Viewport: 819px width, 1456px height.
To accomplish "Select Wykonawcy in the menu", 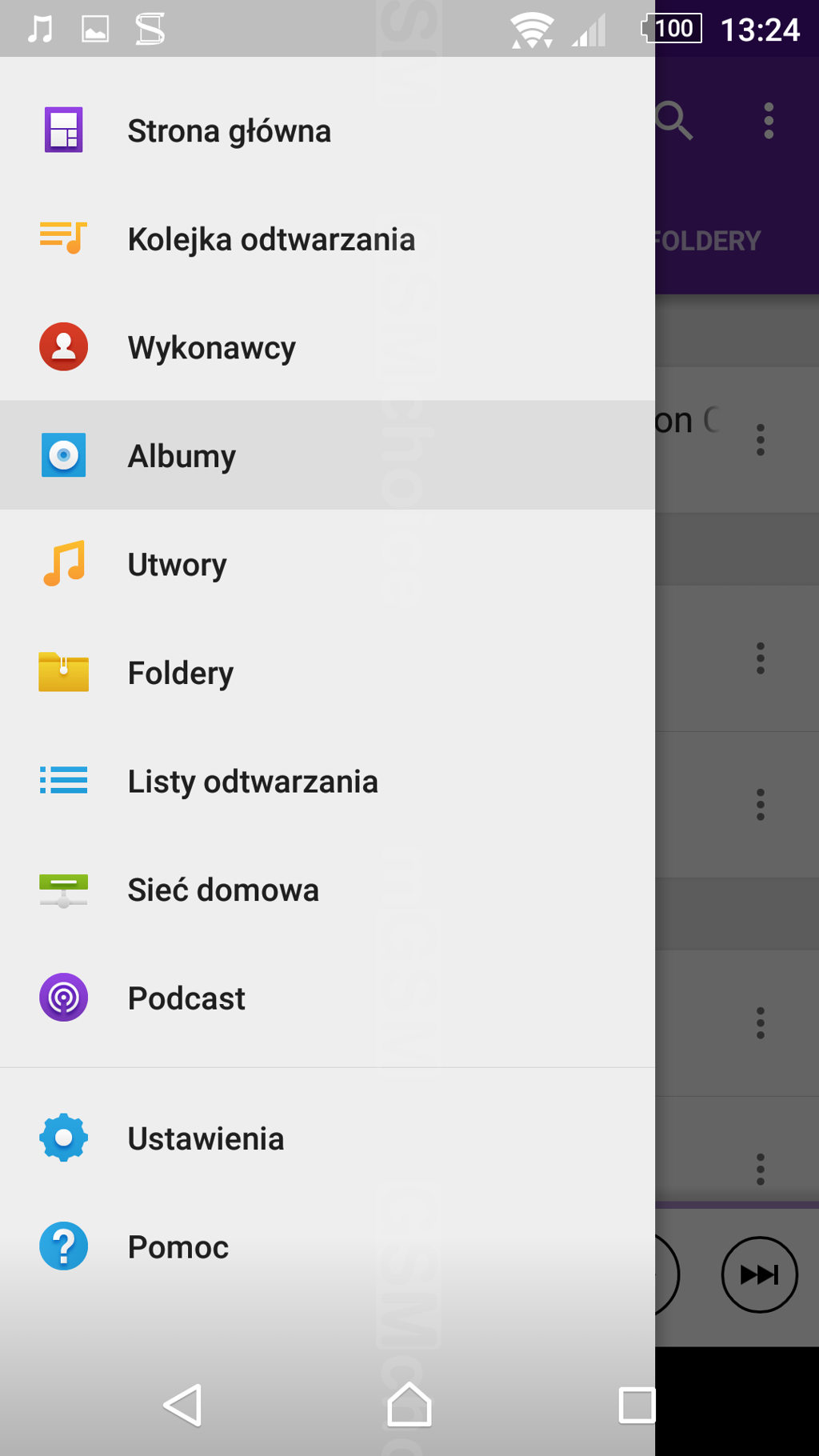I will pos(211,348).
